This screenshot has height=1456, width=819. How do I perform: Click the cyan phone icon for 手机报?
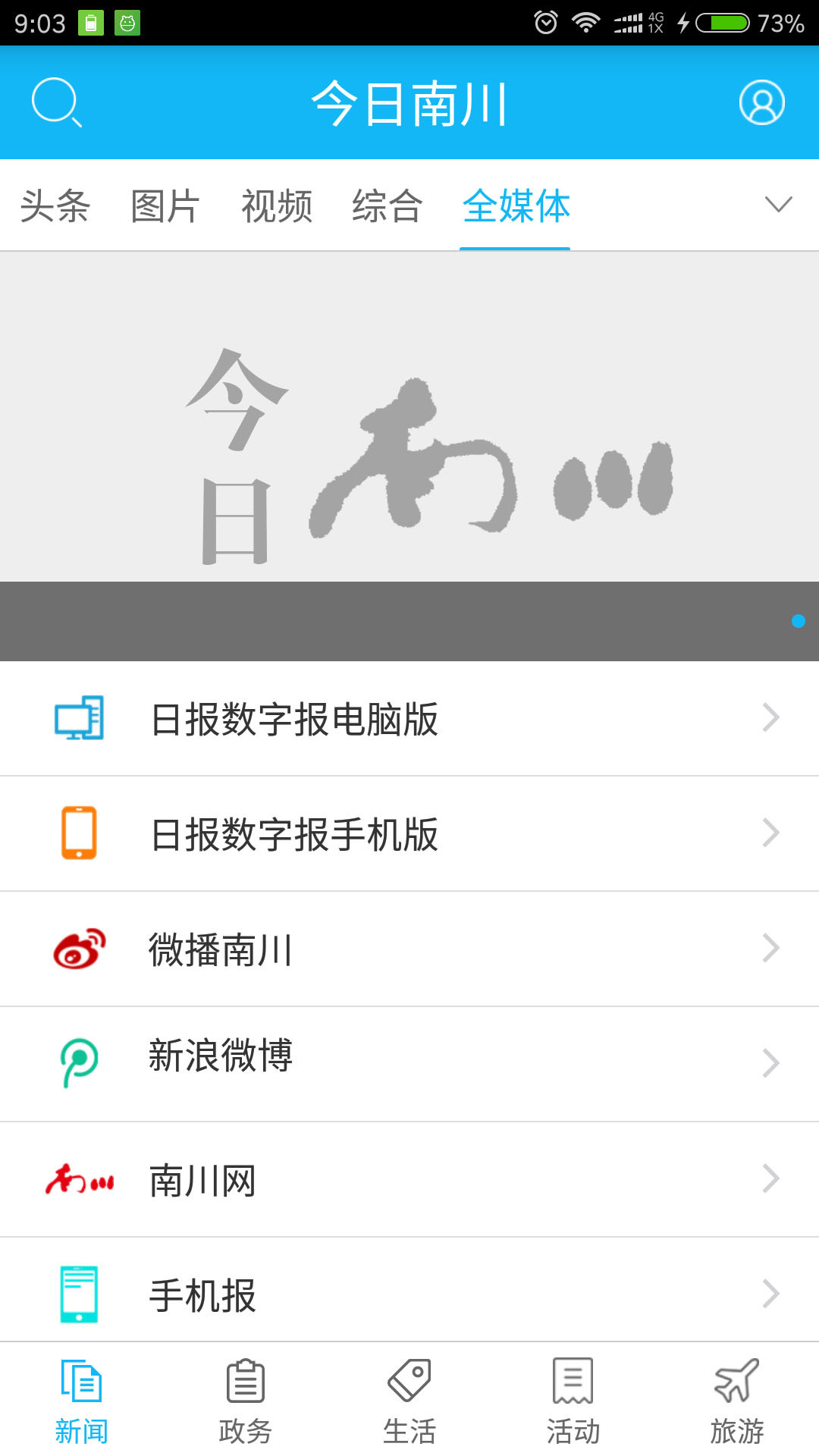(x=78, y=1294)
